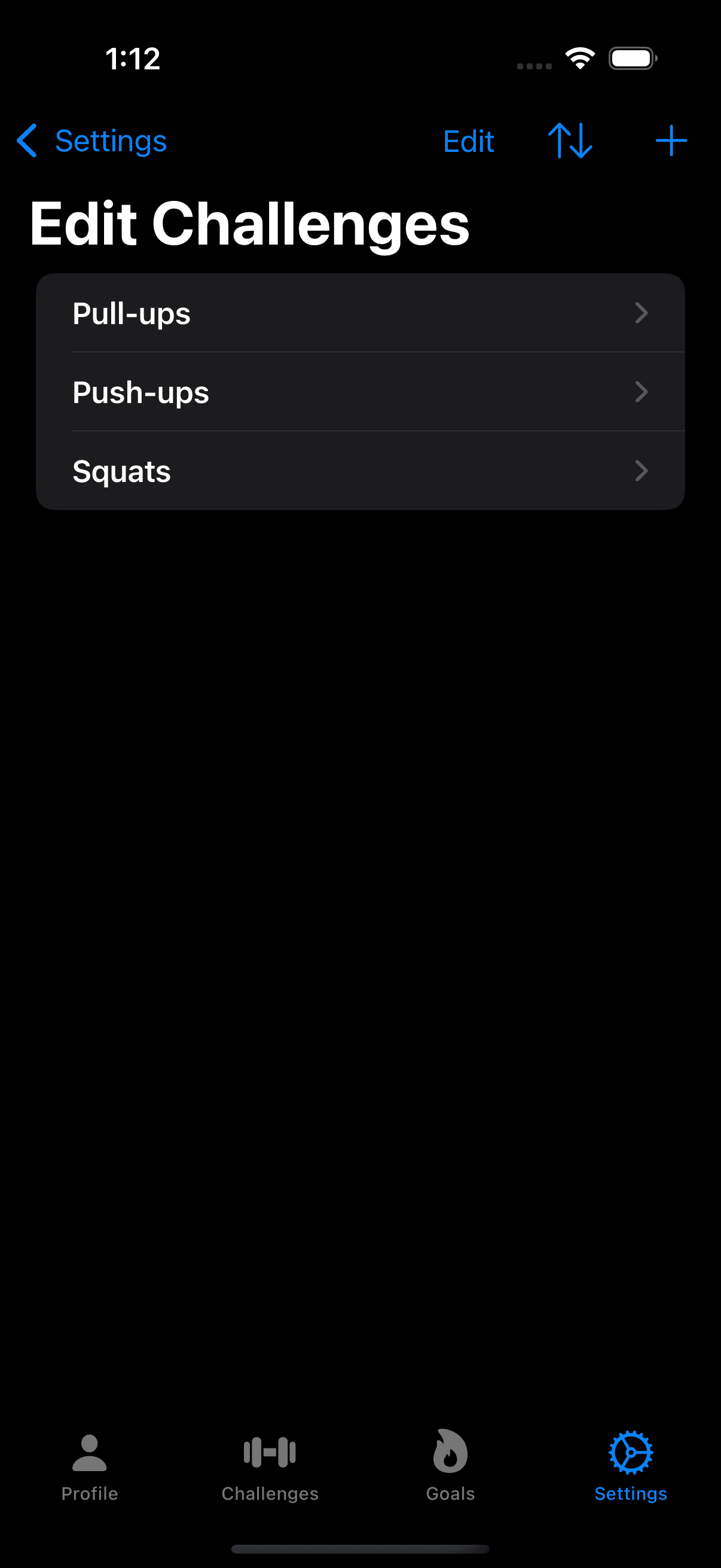This screenshot has width=721, height=1568.
Task: Add a new challenge
Action: [671, 141]
